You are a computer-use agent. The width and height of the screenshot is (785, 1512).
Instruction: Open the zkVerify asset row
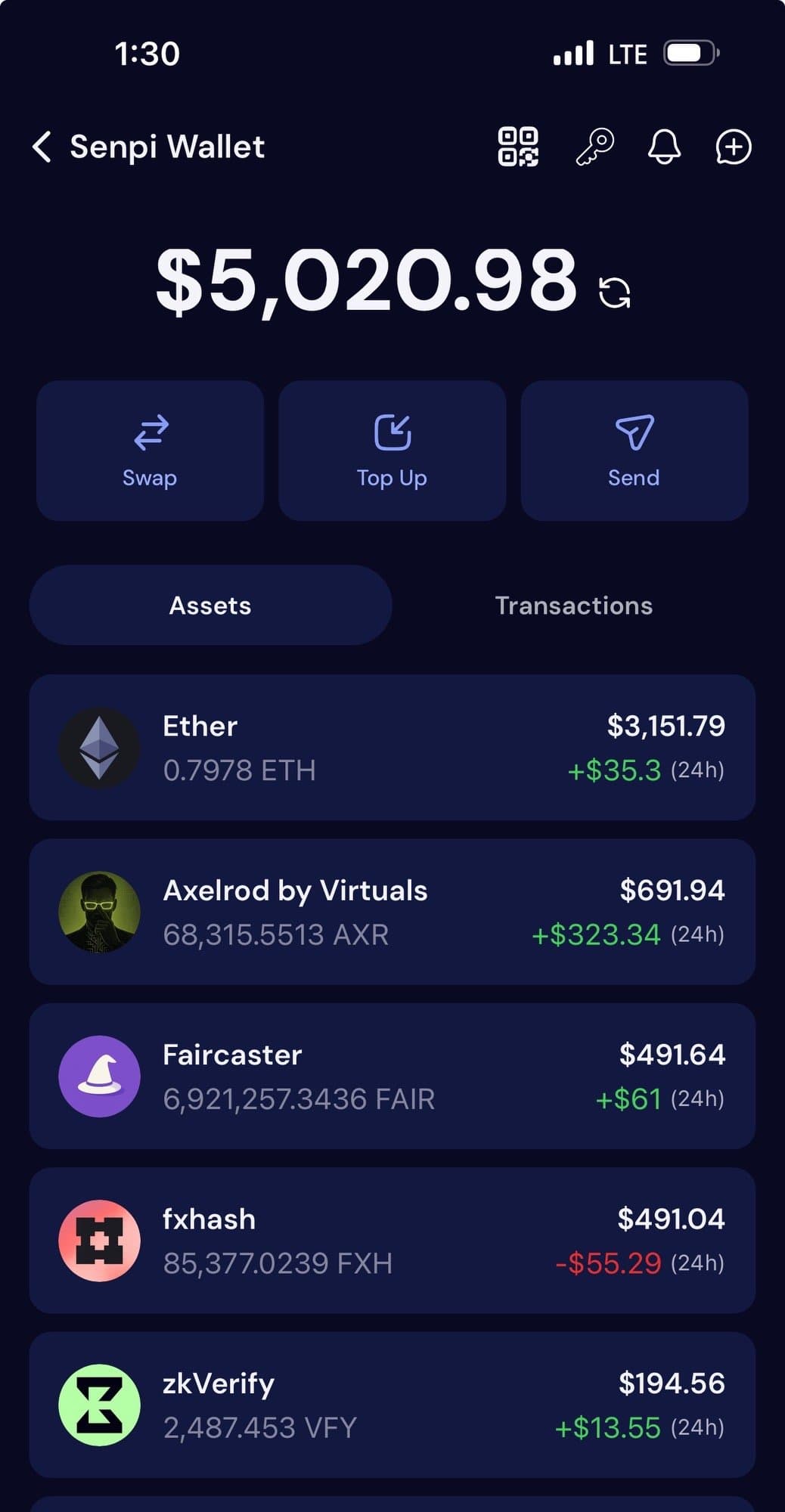click(392, 1405)
